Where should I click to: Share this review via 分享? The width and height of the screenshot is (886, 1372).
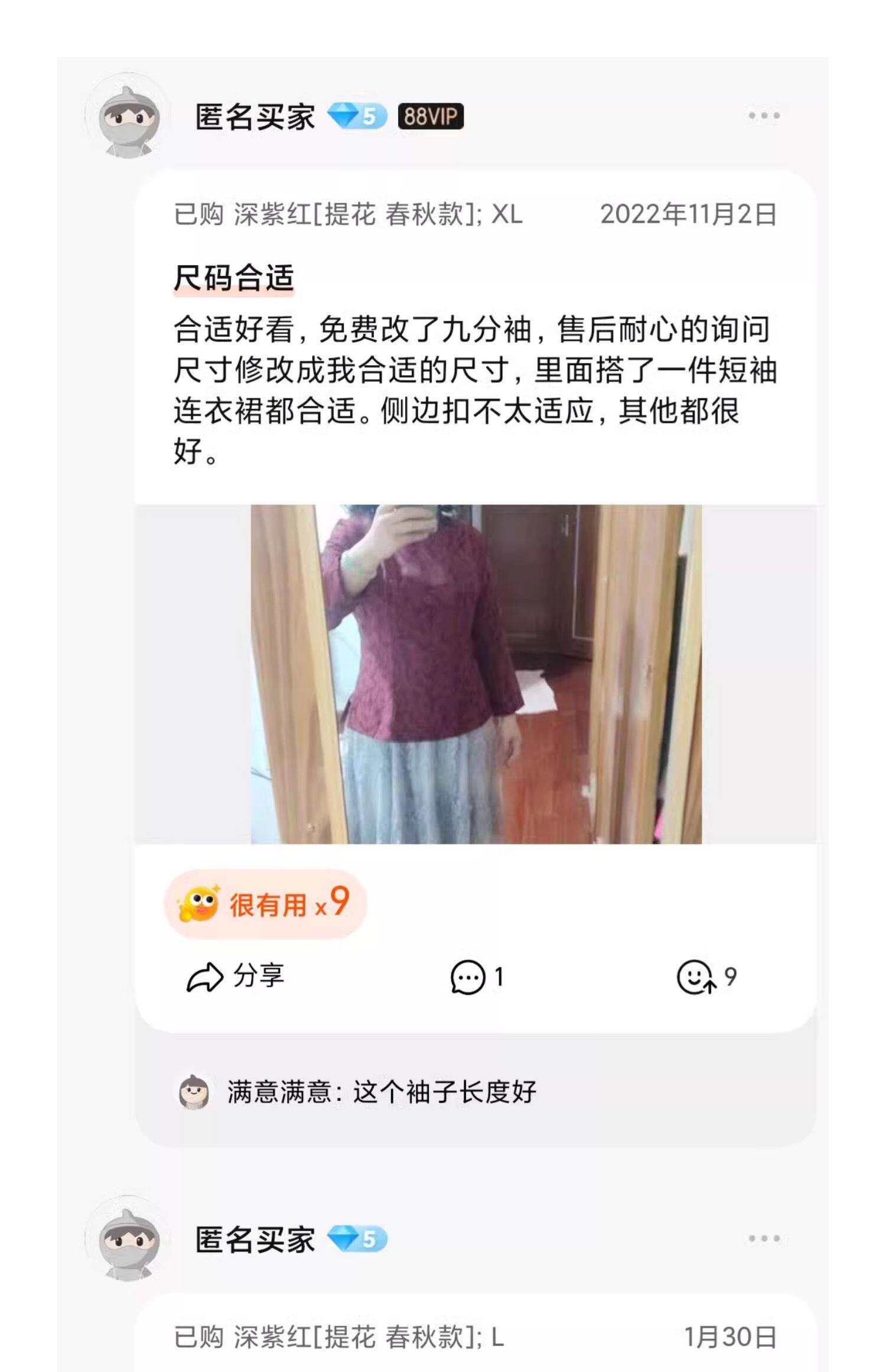click(x=235, y=976)
